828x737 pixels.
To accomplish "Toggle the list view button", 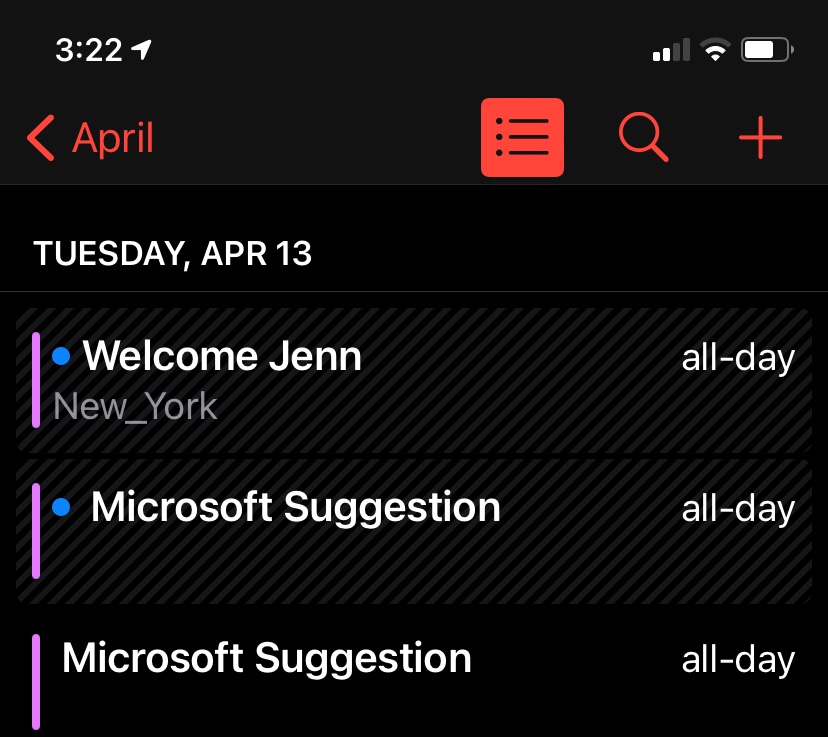I will 522,137.
